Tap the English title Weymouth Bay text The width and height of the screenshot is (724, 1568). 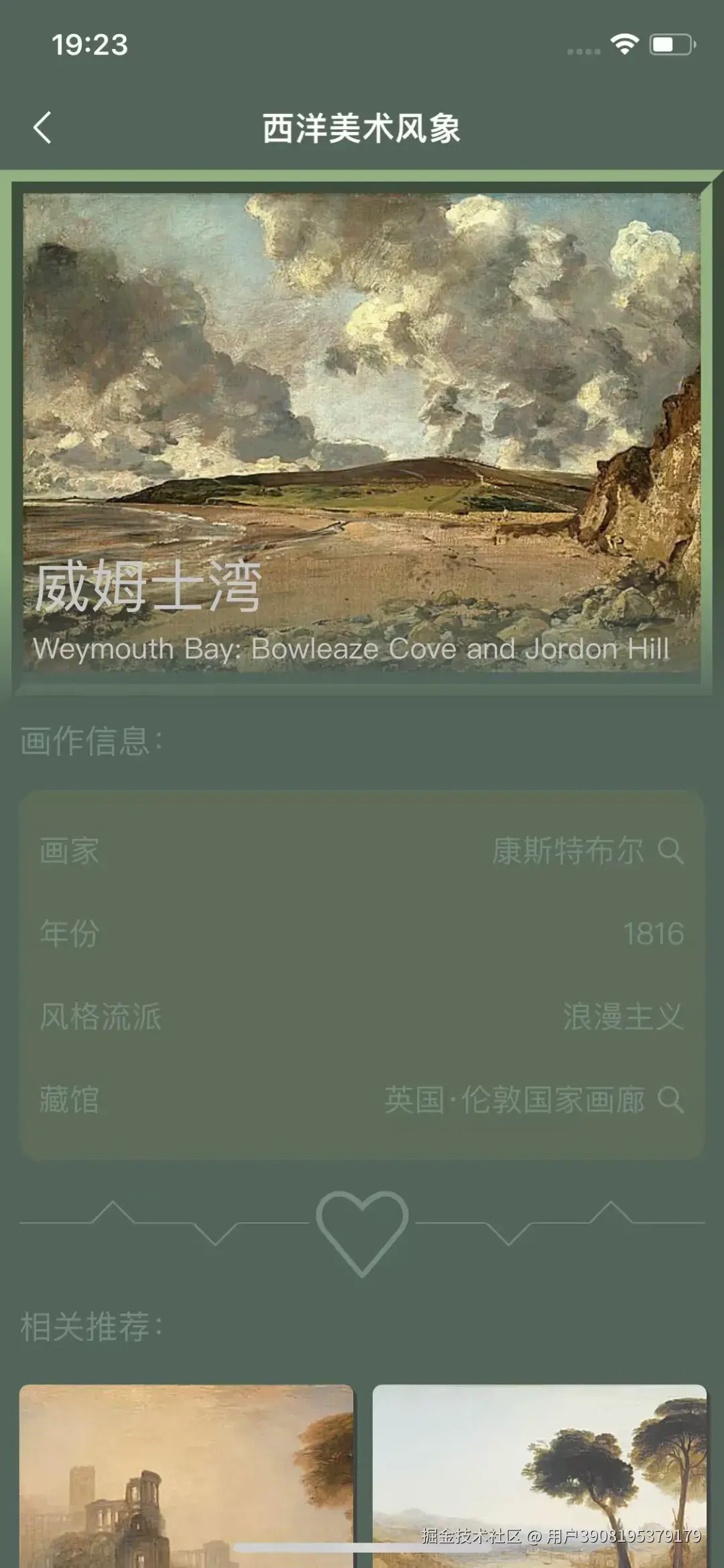click(352, 648)
